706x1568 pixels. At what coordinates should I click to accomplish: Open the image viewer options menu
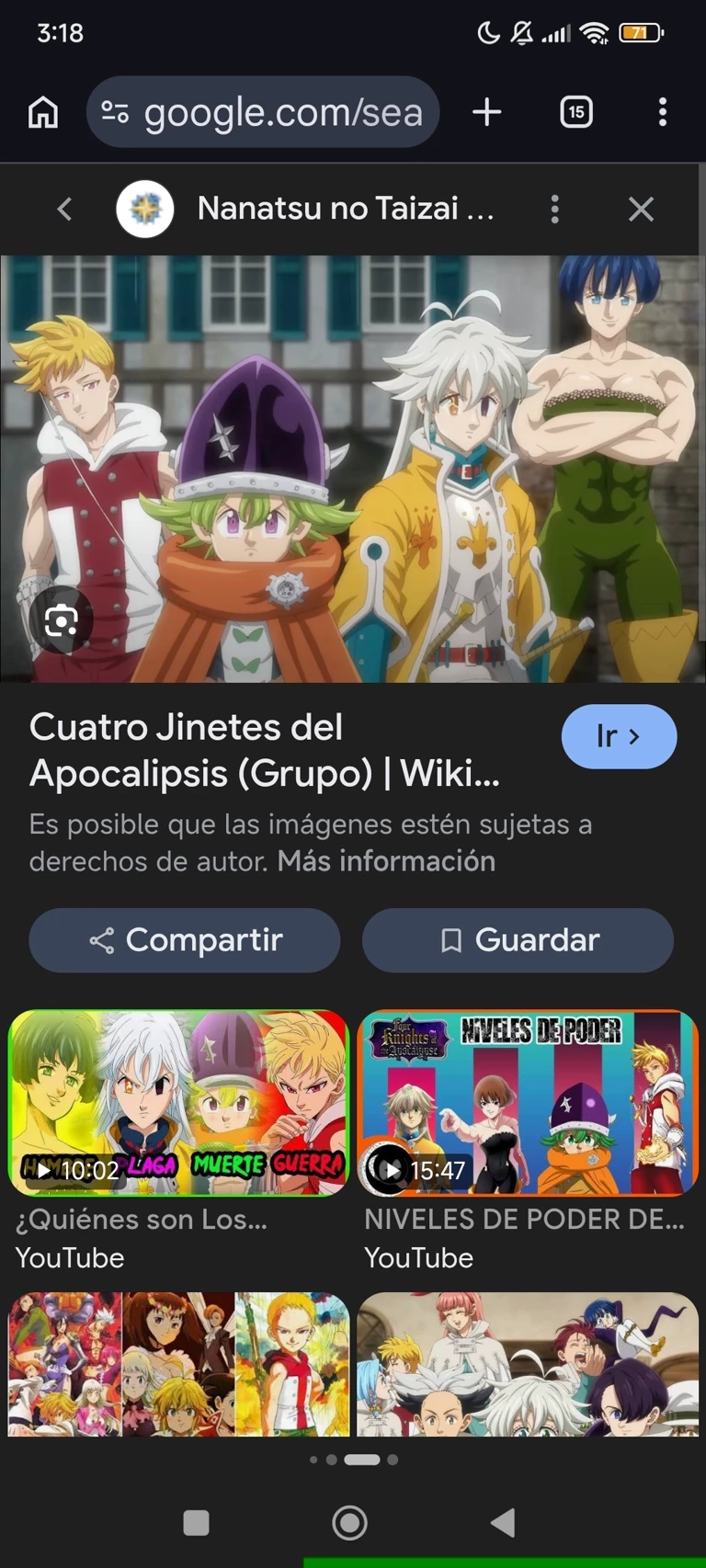point(554,209)
